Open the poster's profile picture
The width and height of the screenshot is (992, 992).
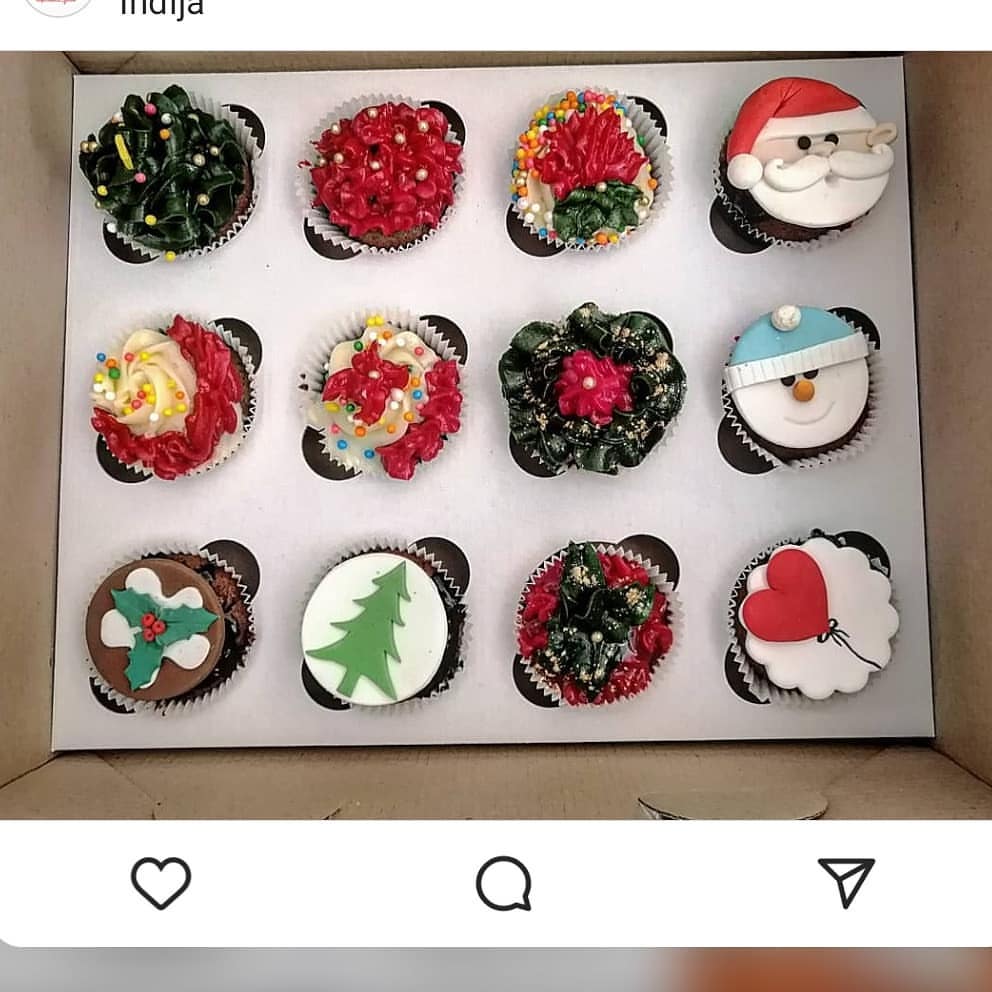coord(57,5)
